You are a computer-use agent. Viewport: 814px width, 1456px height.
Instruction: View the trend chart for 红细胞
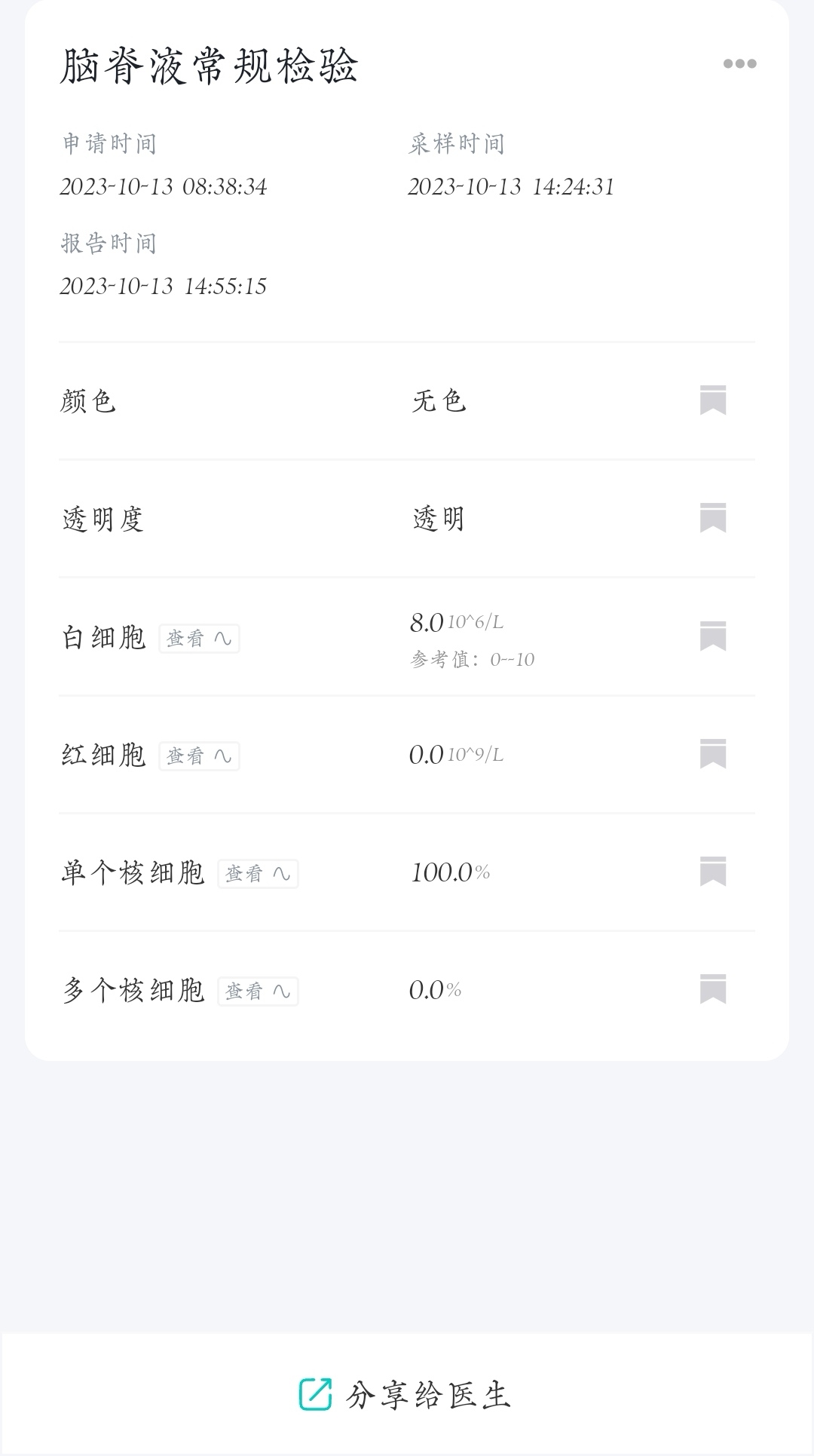coord(199,756)
